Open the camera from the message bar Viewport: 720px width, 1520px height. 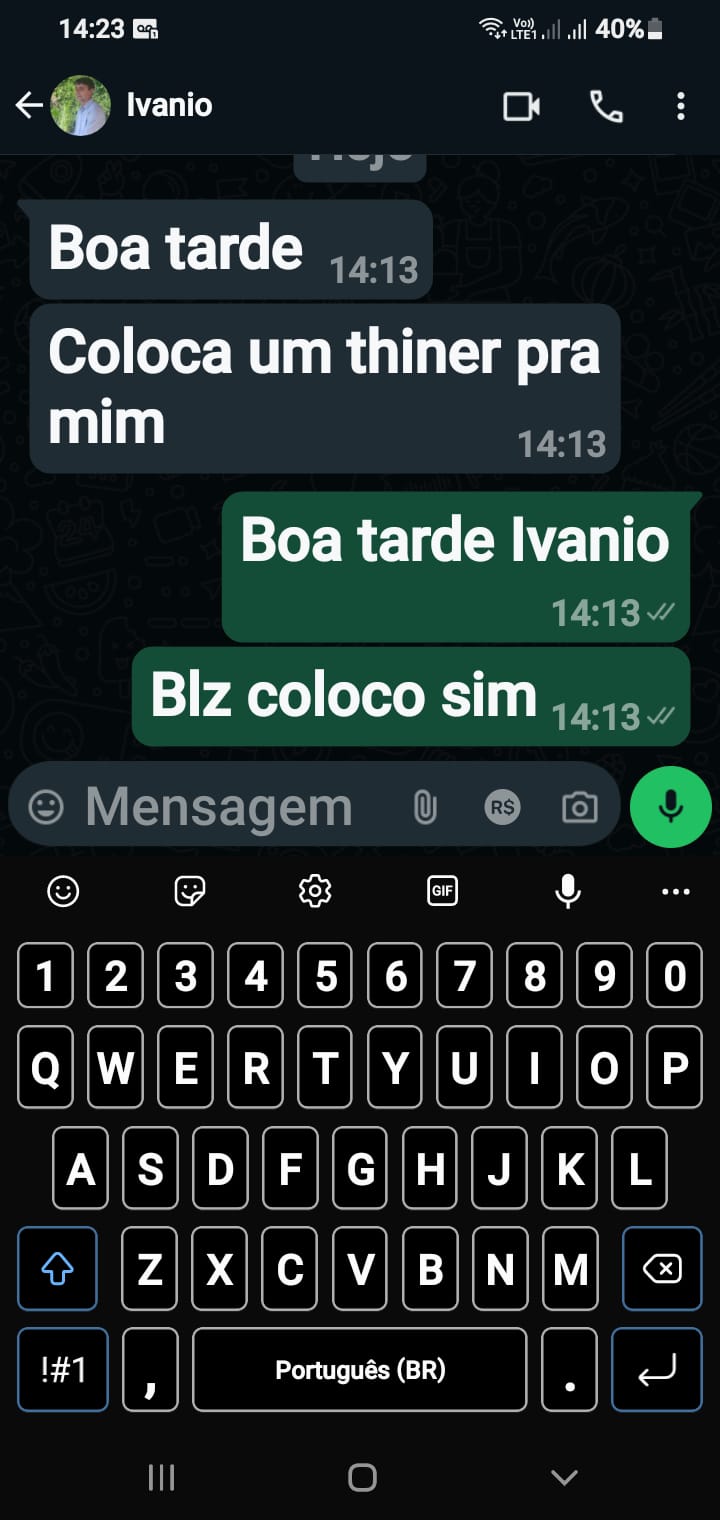(579, 807)
